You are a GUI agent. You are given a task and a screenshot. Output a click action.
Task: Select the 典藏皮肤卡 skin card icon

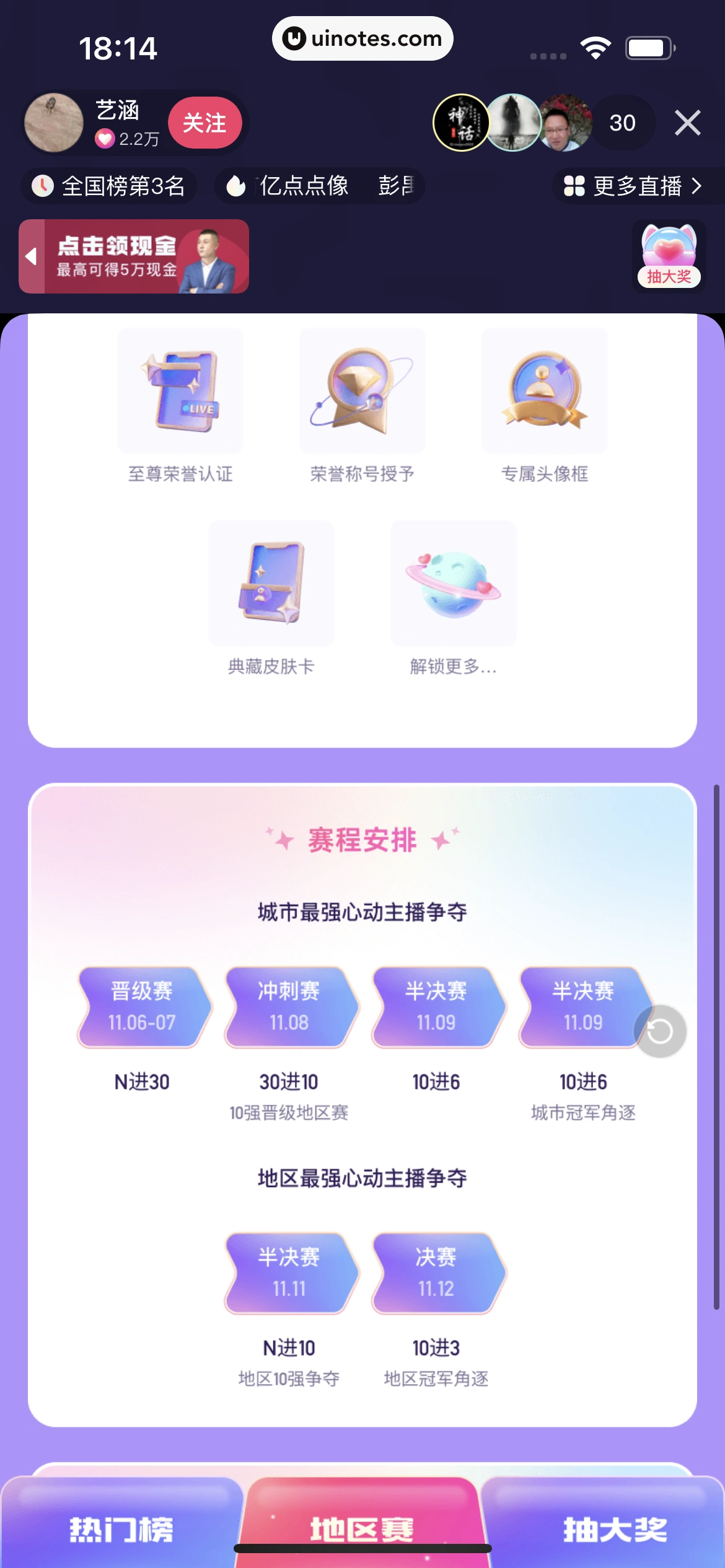click(x=271, y=583)
